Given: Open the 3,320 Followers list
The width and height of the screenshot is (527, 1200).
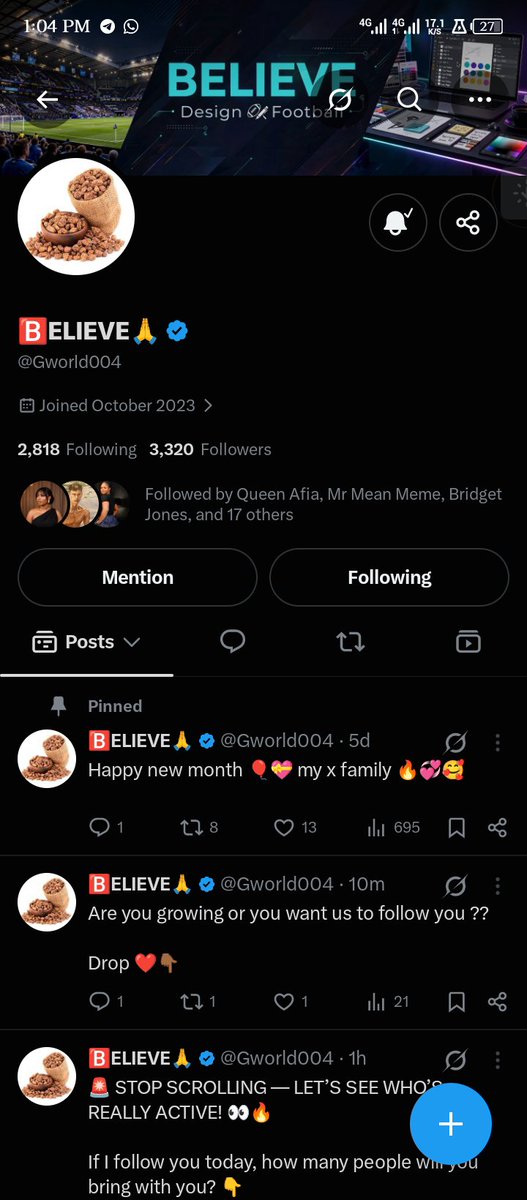Looking at the screenshot, I should [x=210, y=450].
